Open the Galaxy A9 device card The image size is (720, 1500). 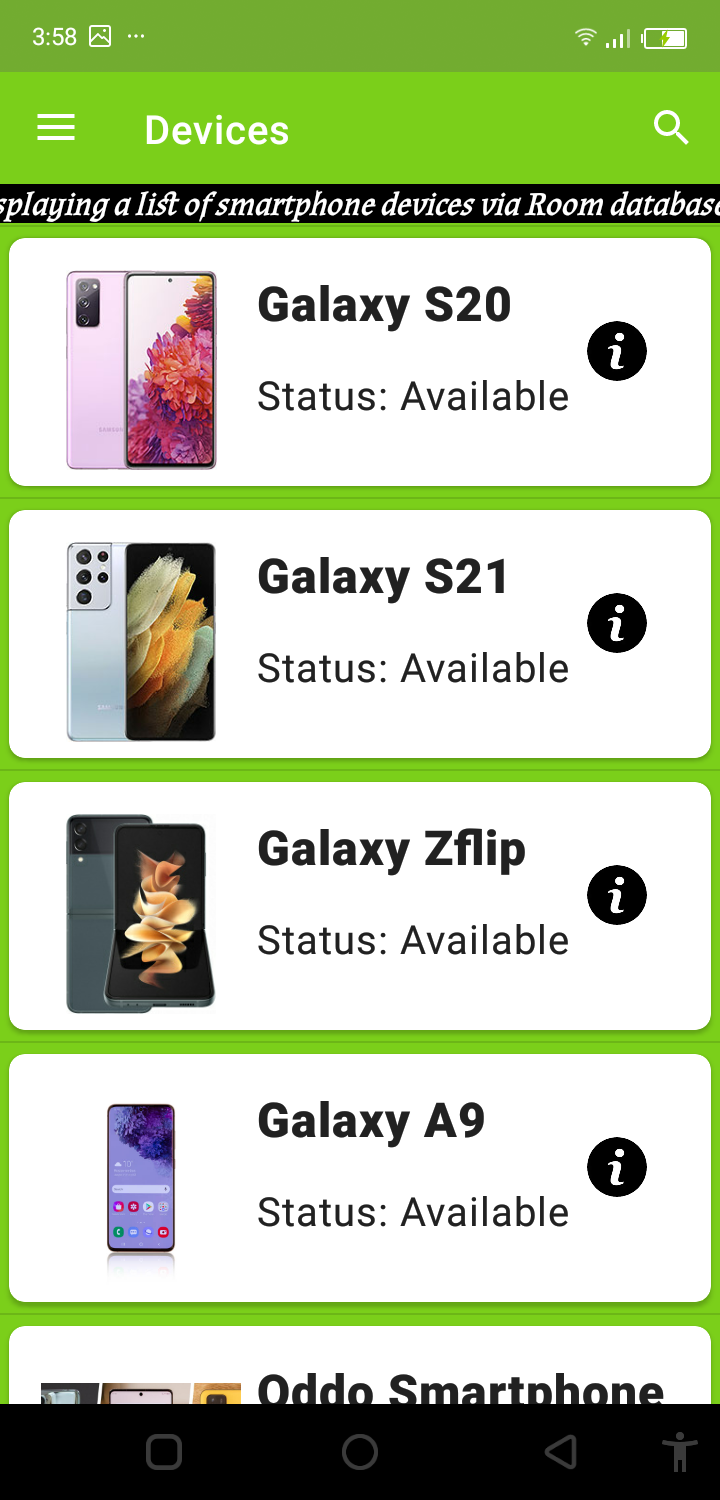(360, 1178)
